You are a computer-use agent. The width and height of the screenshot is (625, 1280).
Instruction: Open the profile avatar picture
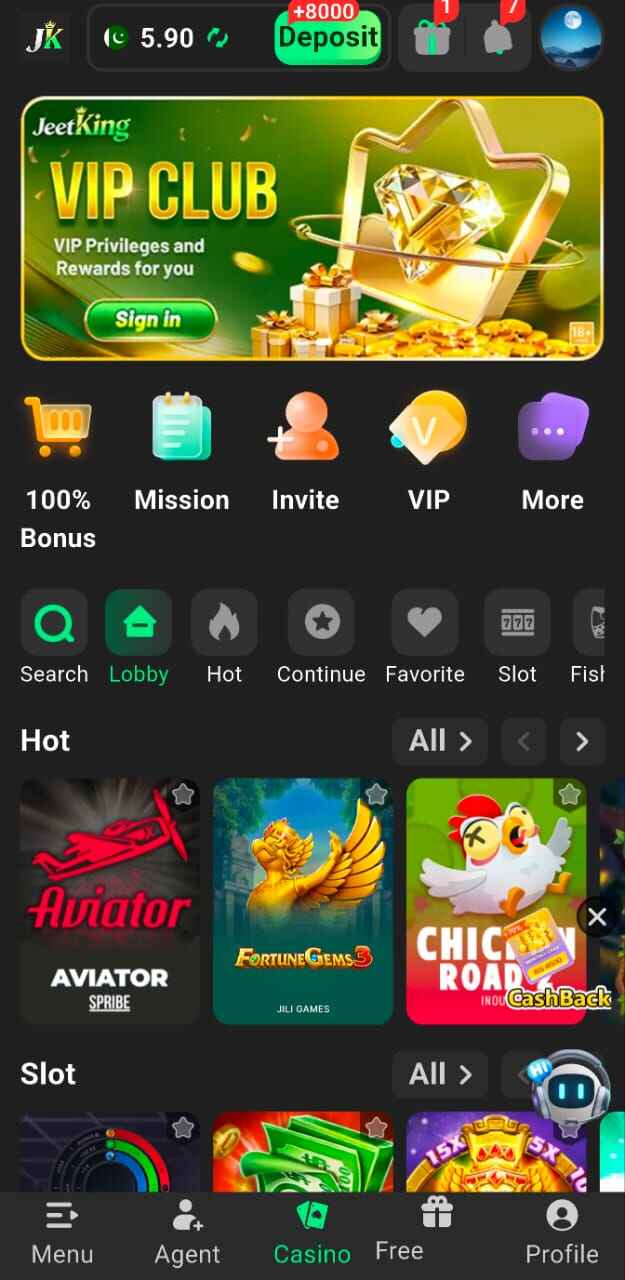pos(571,38)
